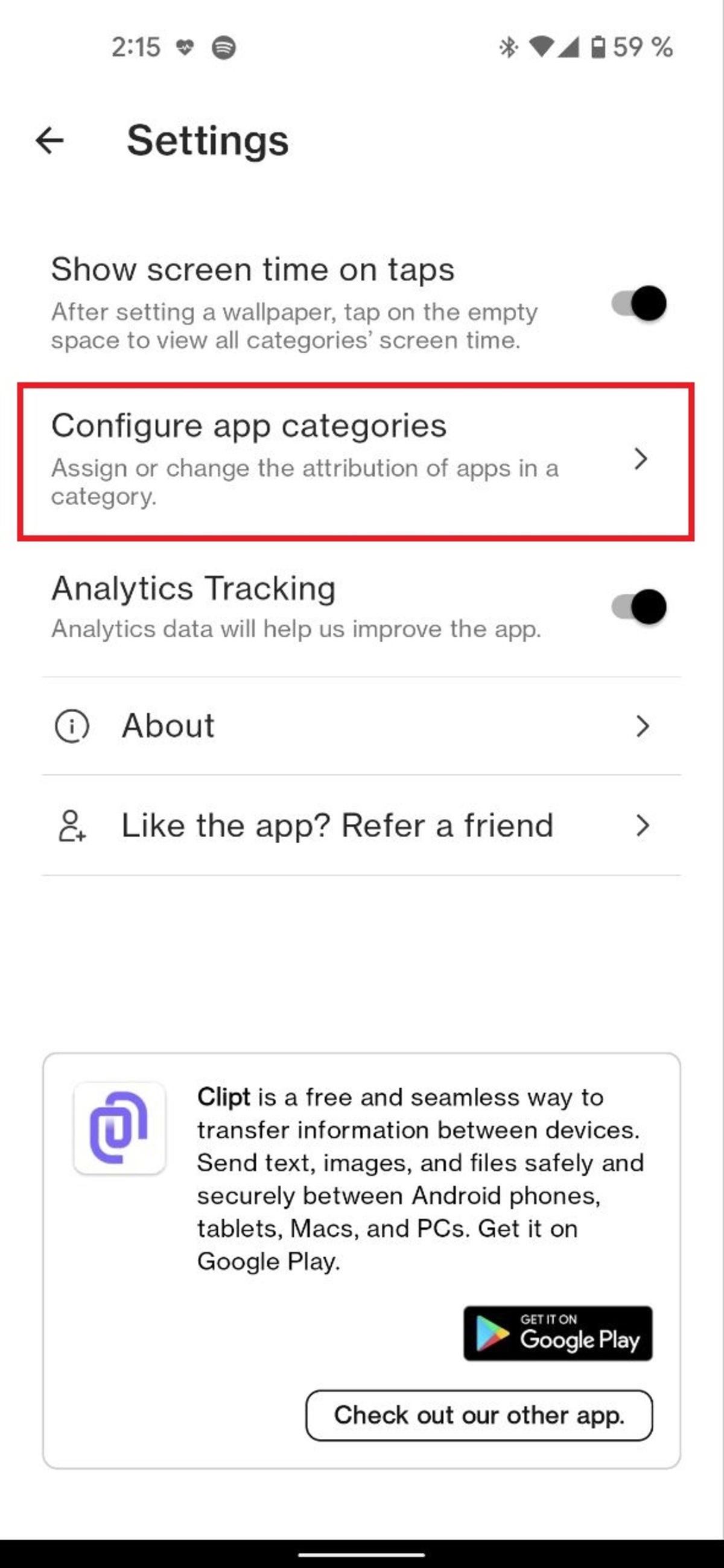Go back from Settings
This screenshot has width=724, height=1568.
pos(50,141)
